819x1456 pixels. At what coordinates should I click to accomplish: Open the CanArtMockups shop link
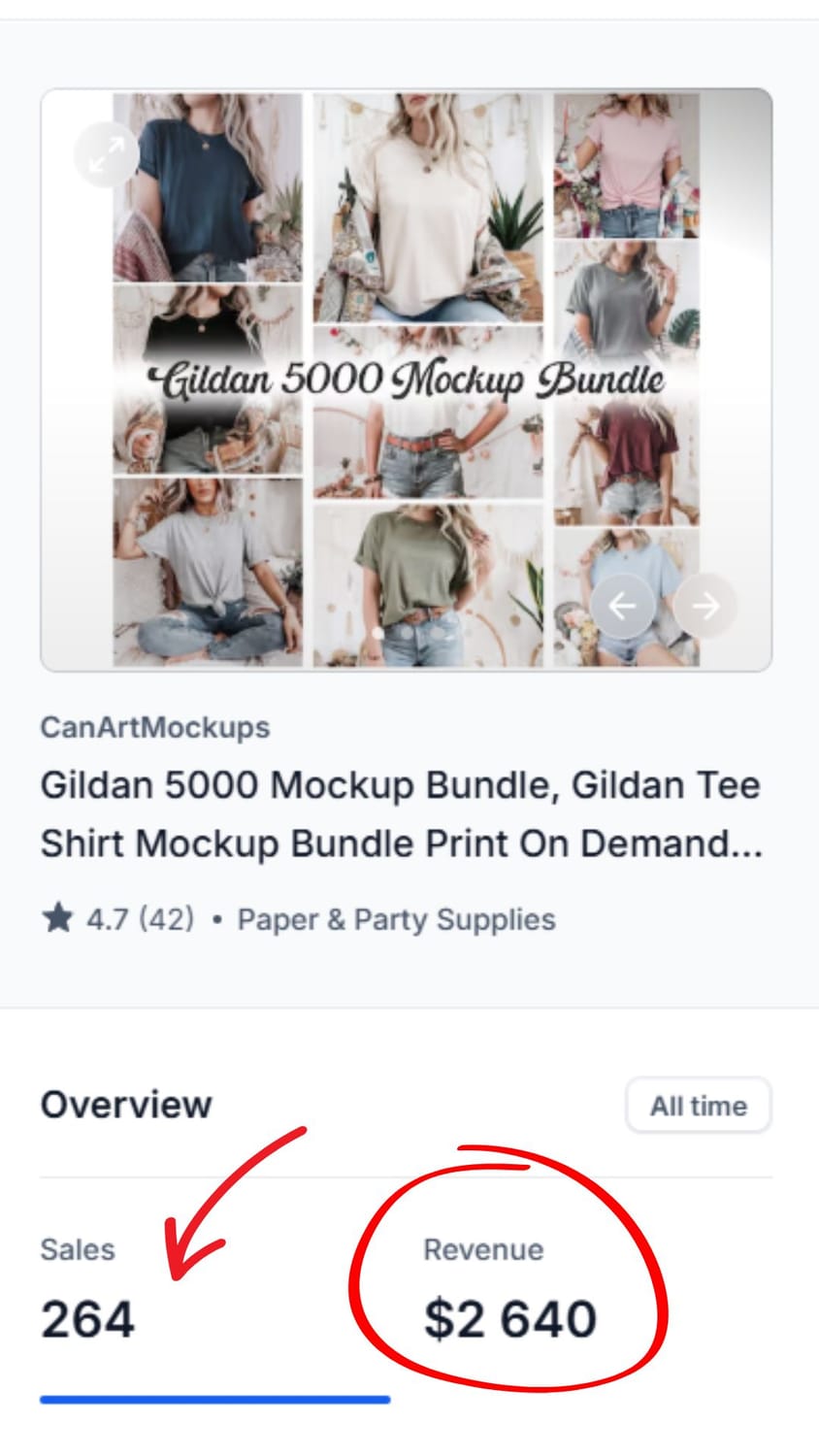click(155, 727)
